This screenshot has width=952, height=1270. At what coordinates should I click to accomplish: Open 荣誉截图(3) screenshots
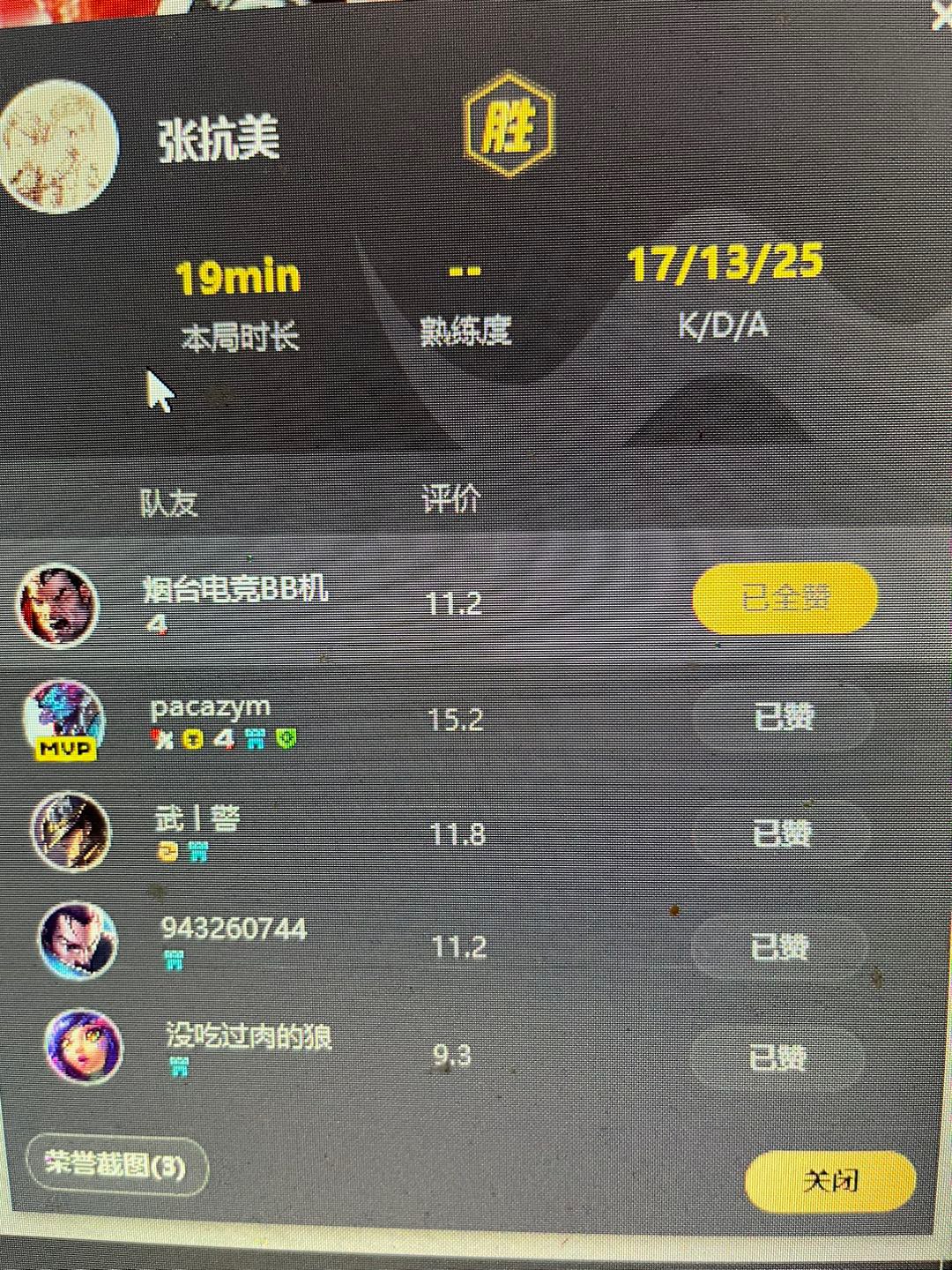[x=116, y=1165]
